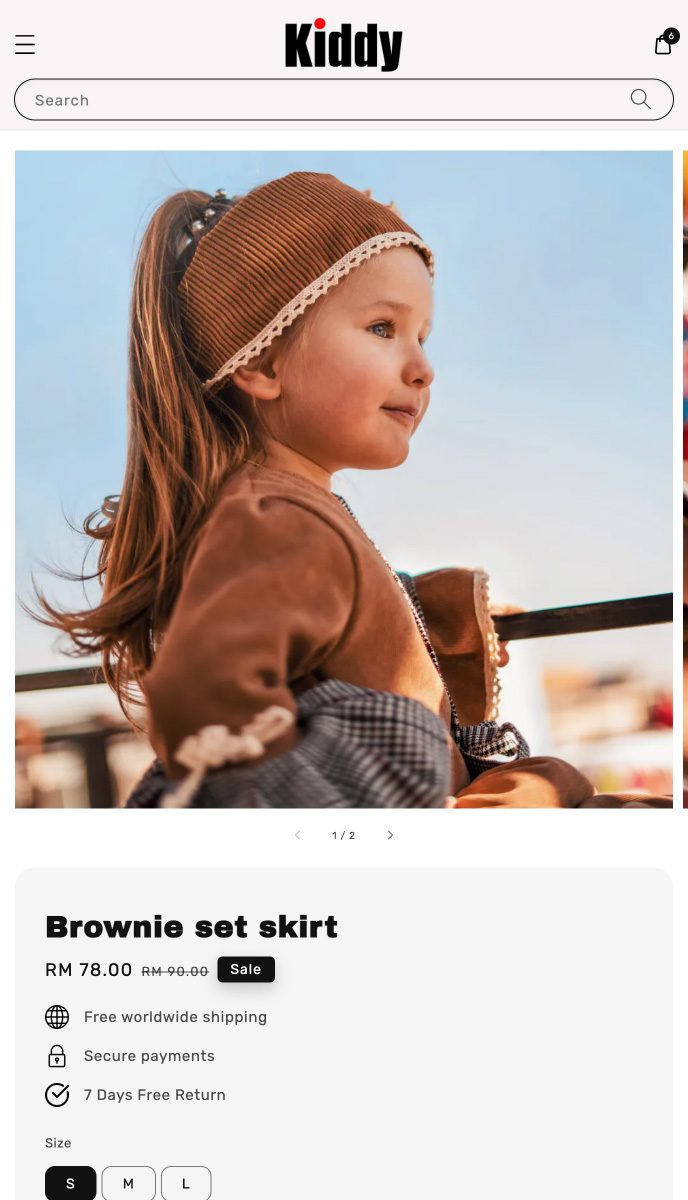Tap the Search field
Viewport: 688px width, 1200px height.
344,100
